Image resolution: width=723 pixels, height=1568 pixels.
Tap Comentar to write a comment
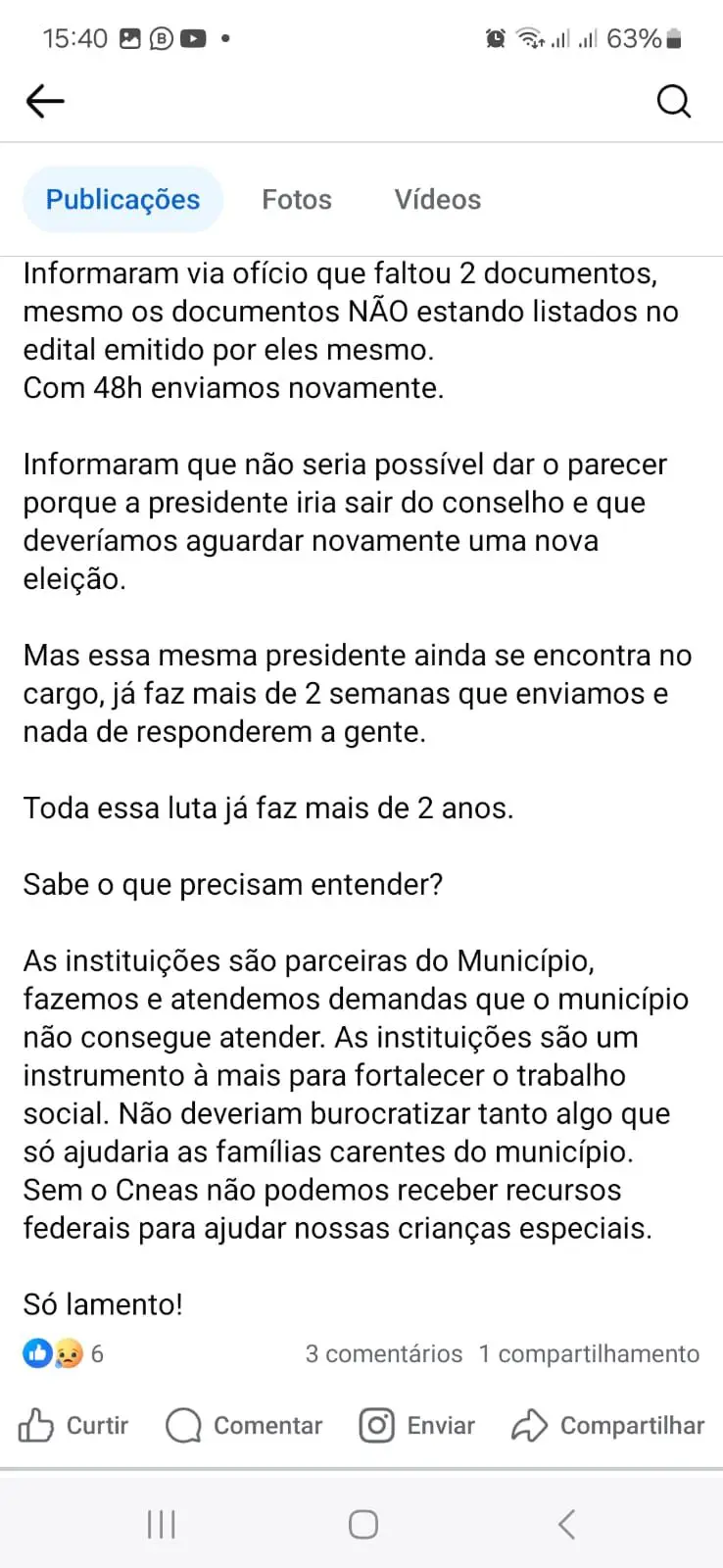244,1425
